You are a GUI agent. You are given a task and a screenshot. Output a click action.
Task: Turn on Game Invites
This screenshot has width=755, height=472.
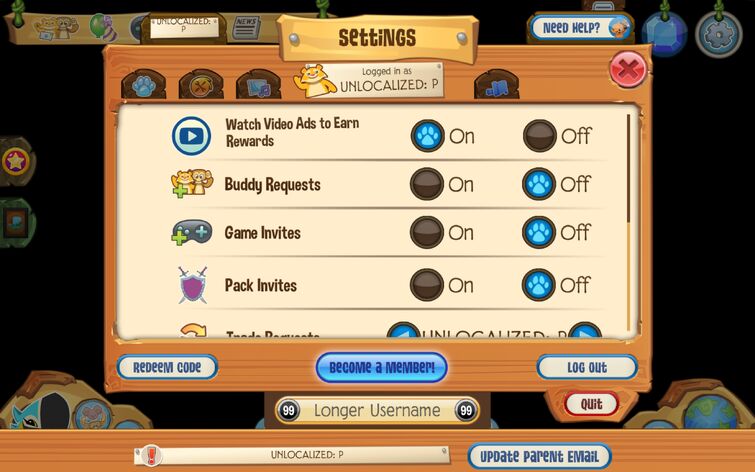(428, 232)
